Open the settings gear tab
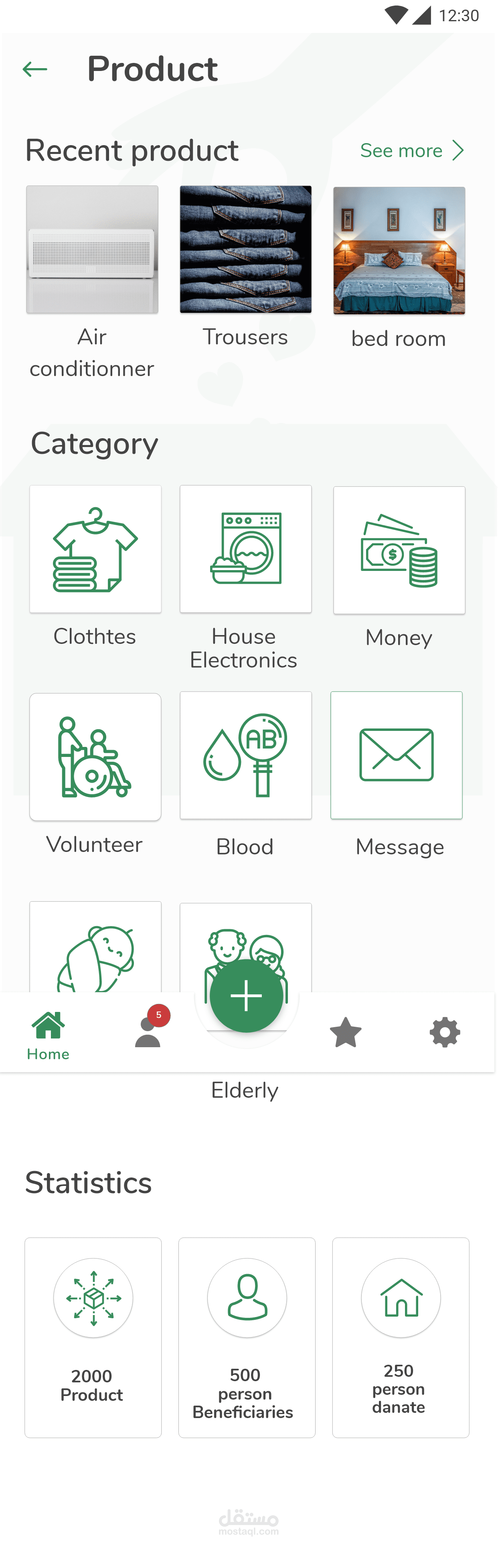Viewport: 498px width, 1568px height. pyautogui.click(x=444, y=1032)
